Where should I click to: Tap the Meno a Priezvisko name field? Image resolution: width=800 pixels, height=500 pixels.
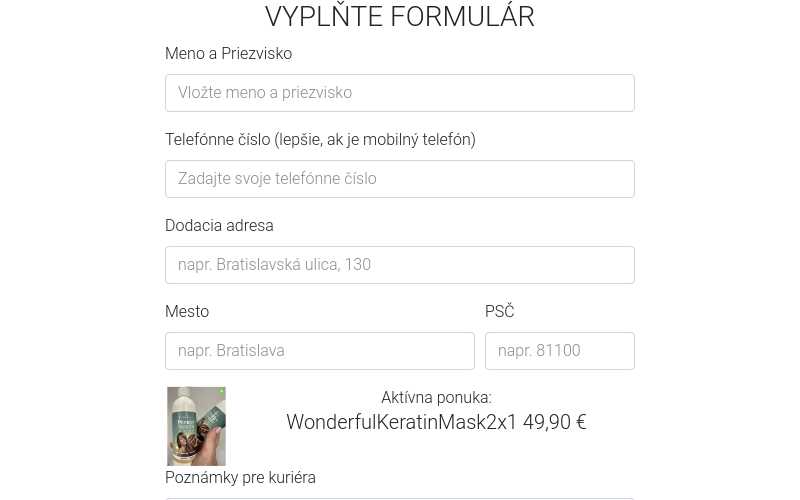[x=399, y=93]
